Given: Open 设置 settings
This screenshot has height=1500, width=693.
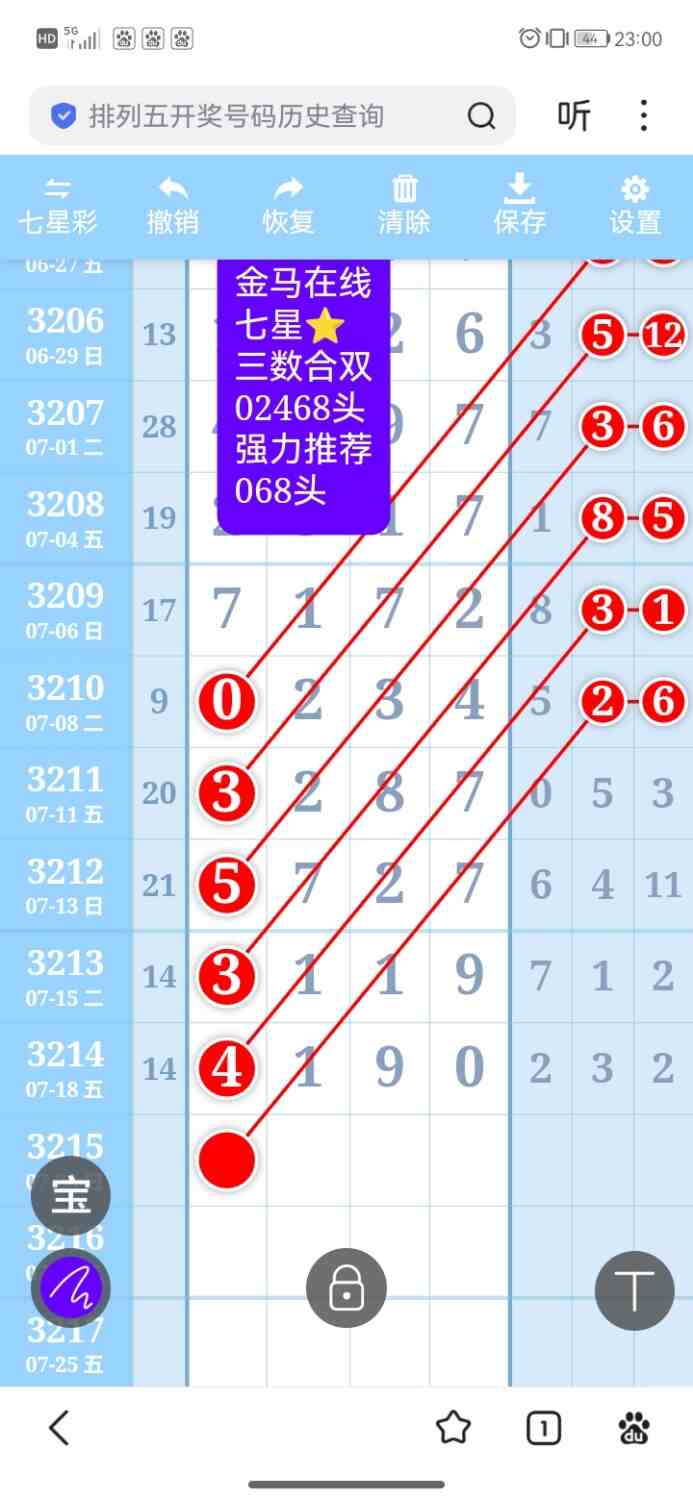Looking at the screenshot, I should [x=635, y=206].
